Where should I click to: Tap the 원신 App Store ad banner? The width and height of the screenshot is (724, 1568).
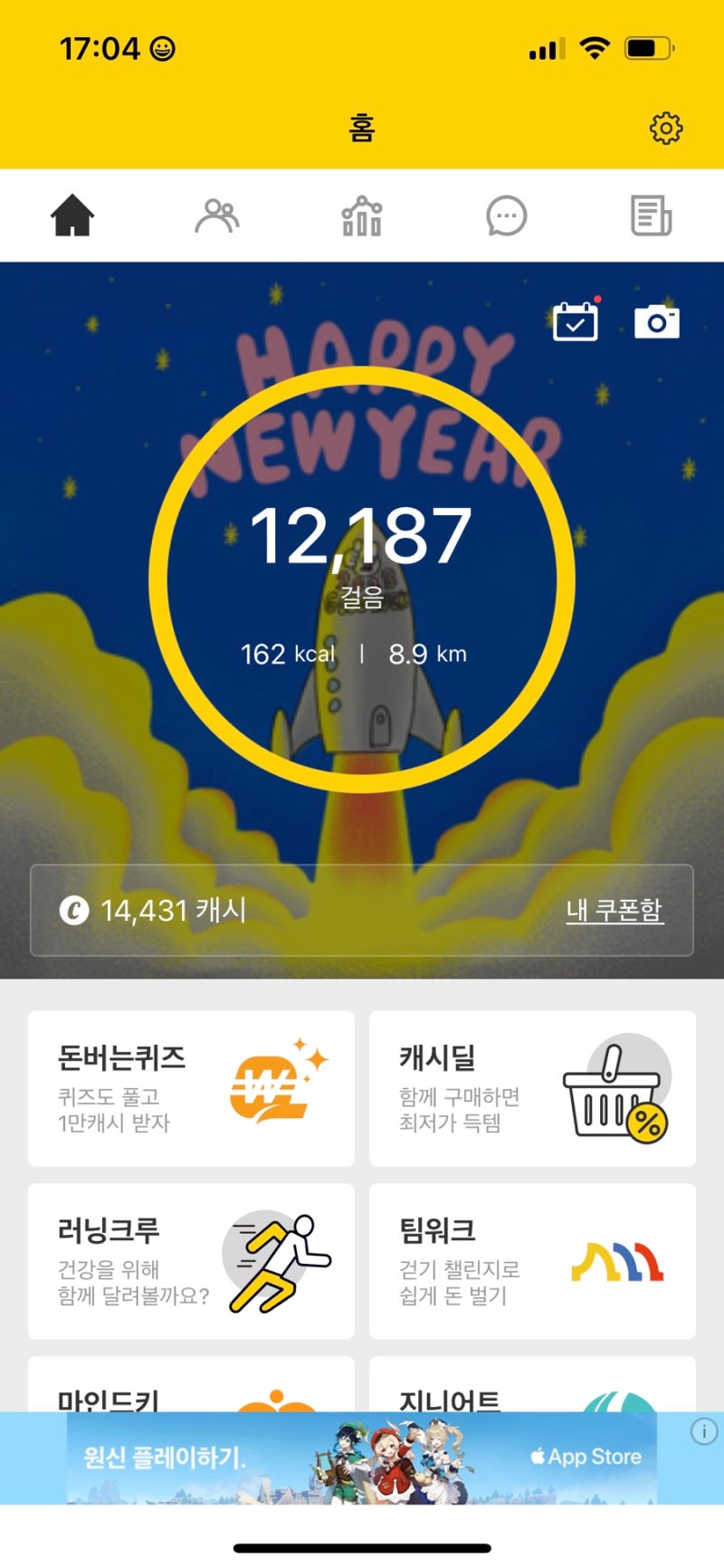[362, 1456]
